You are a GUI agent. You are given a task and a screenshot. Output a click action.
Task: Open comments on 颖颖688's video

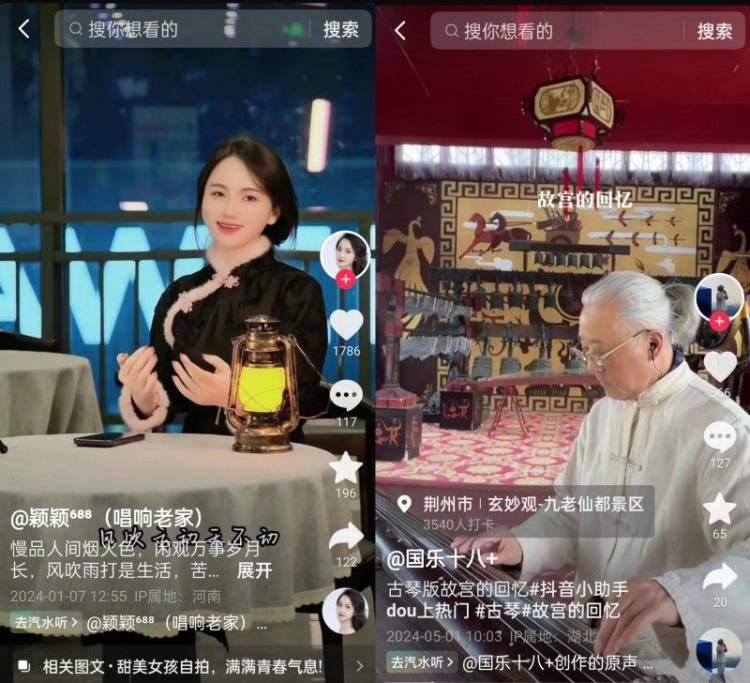pos(346,396)
